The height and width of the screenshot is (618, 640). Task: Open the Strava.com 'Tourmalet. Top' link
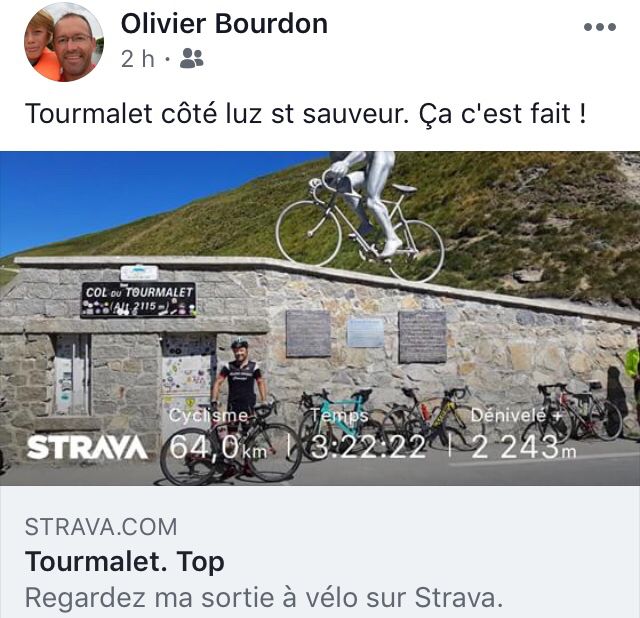coord(125,561)
